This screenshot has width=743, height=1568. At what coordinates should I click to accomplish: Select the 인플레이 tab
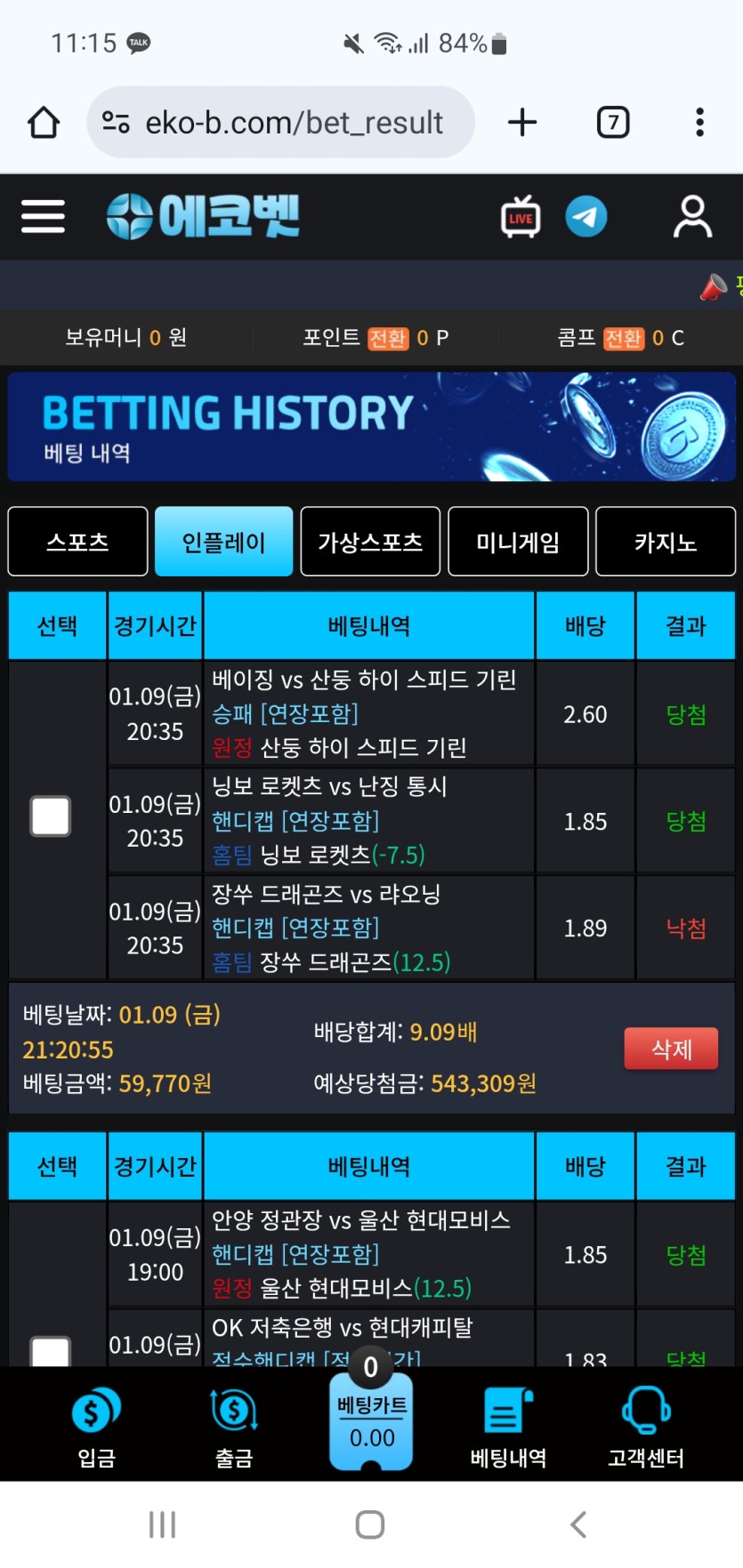(x=223, y=542)
